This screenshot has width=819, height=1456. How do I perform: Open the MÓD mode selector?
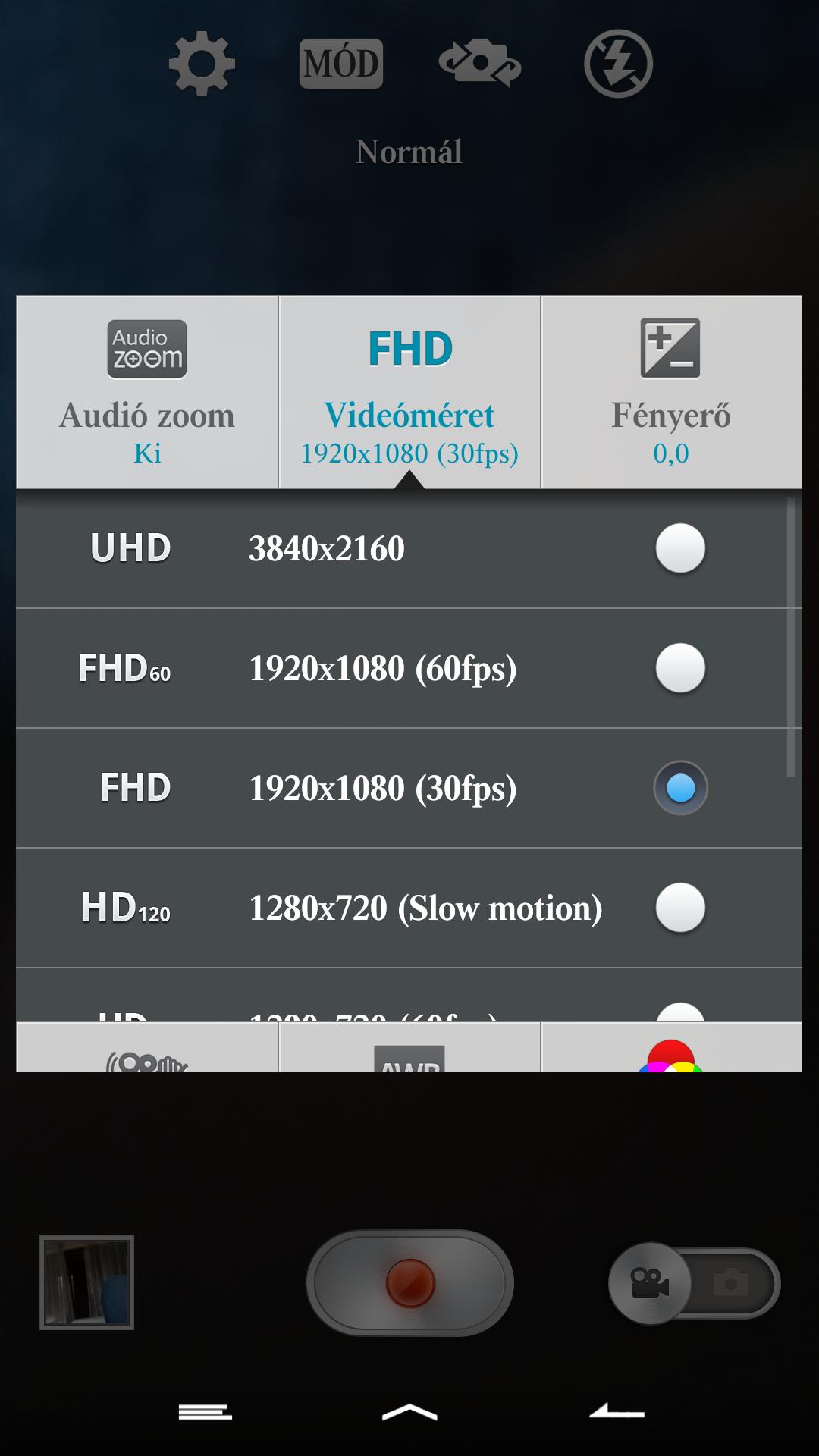(x=341, y=64)
